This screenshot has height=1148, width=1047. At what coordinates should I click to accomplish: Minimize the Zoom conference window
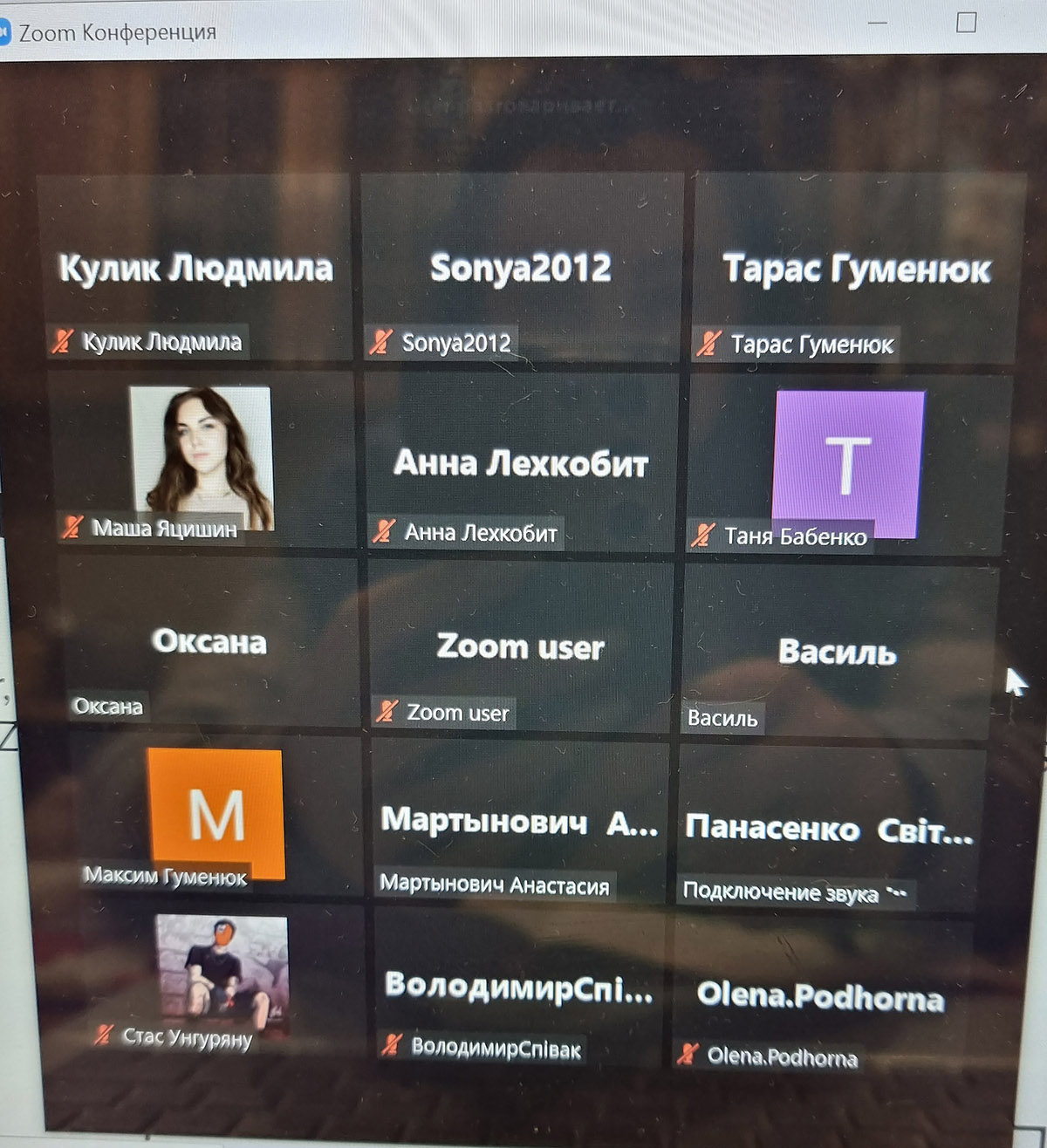[x=878, y=23]
